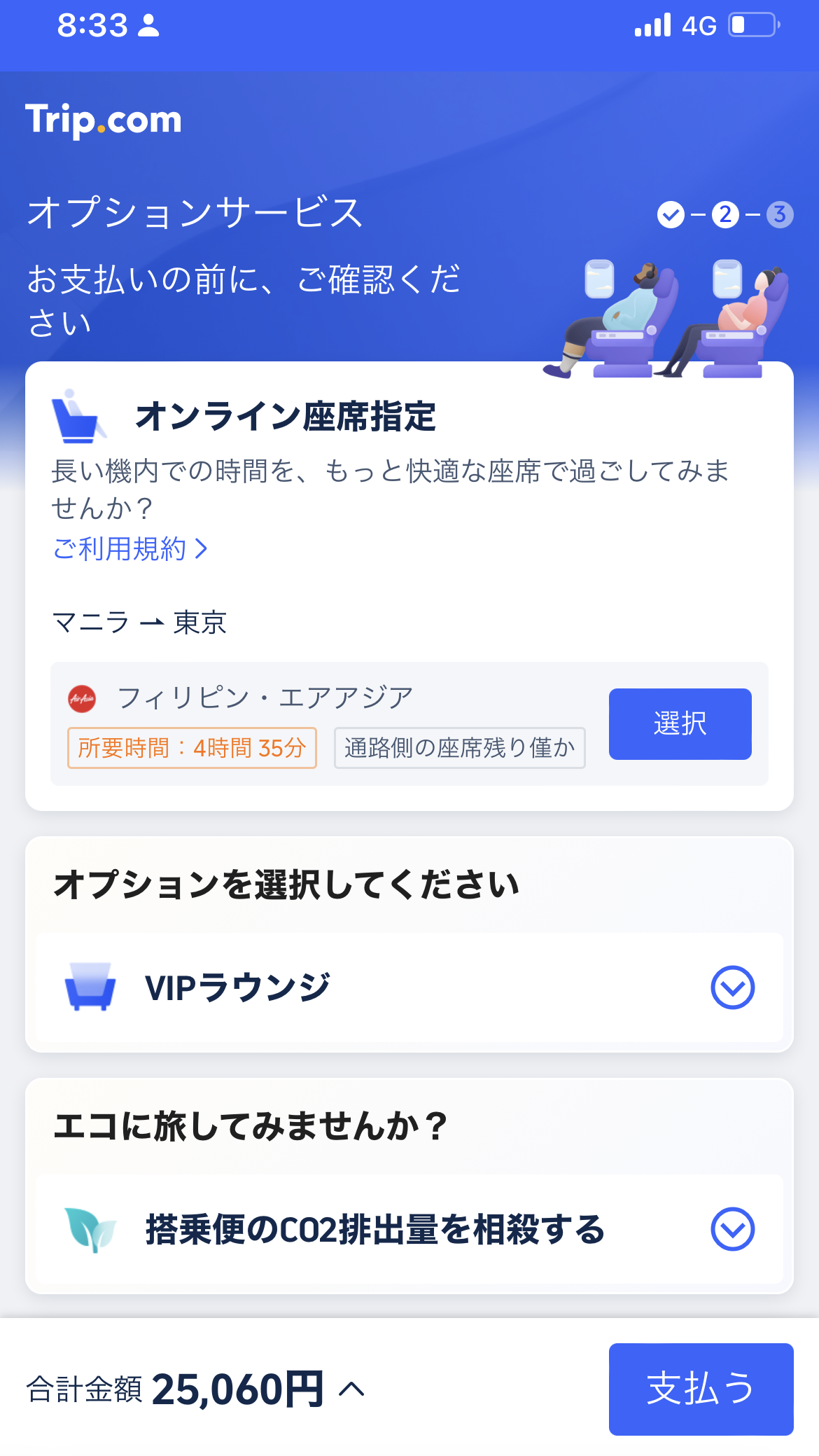
Task: Tap 選択 to choose a seat
Action: (680, 723)
